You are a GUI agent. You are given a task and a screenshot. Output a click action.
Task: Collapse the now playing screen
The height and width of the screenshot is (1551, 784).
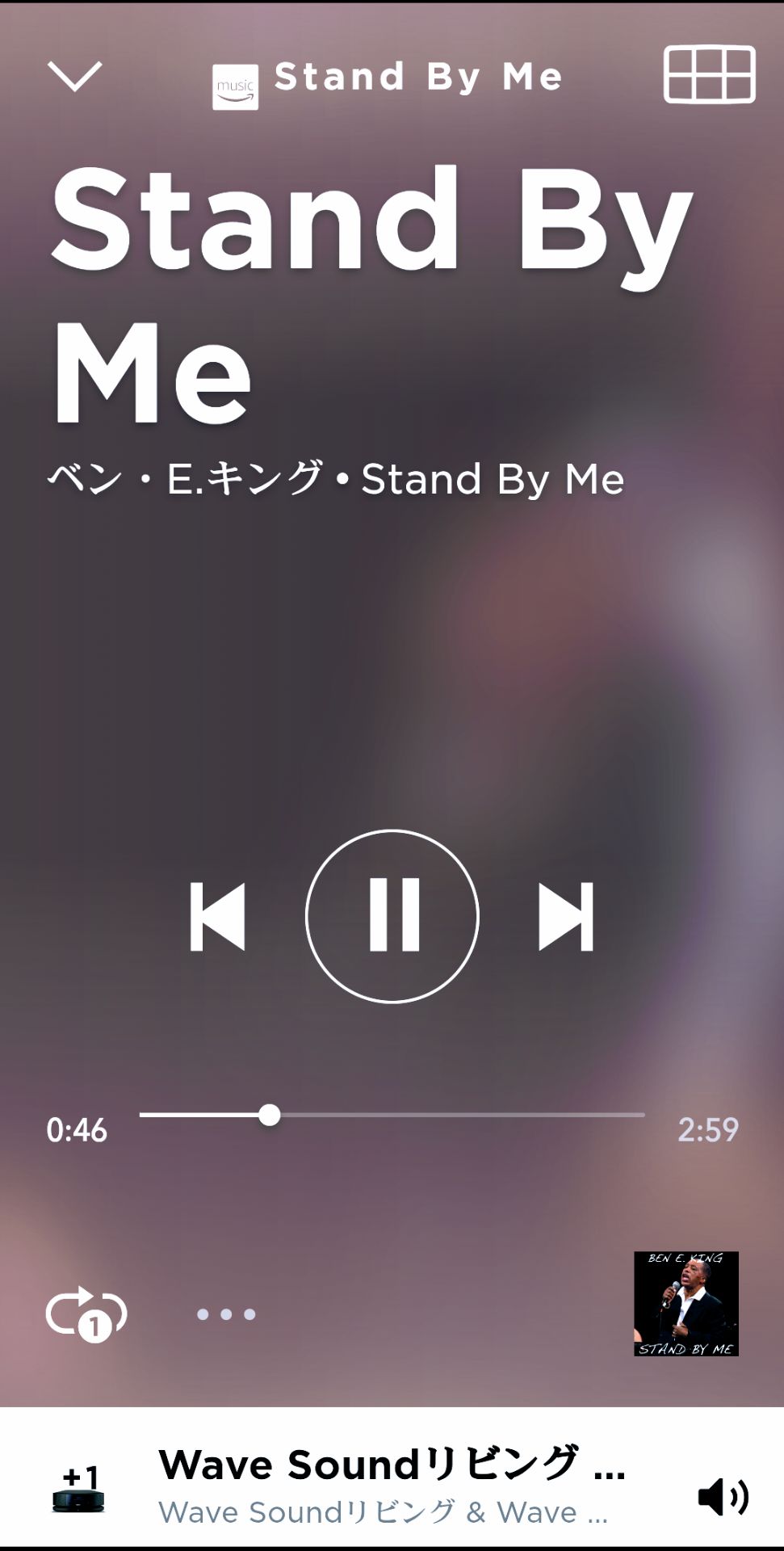(x=74, y=77)
